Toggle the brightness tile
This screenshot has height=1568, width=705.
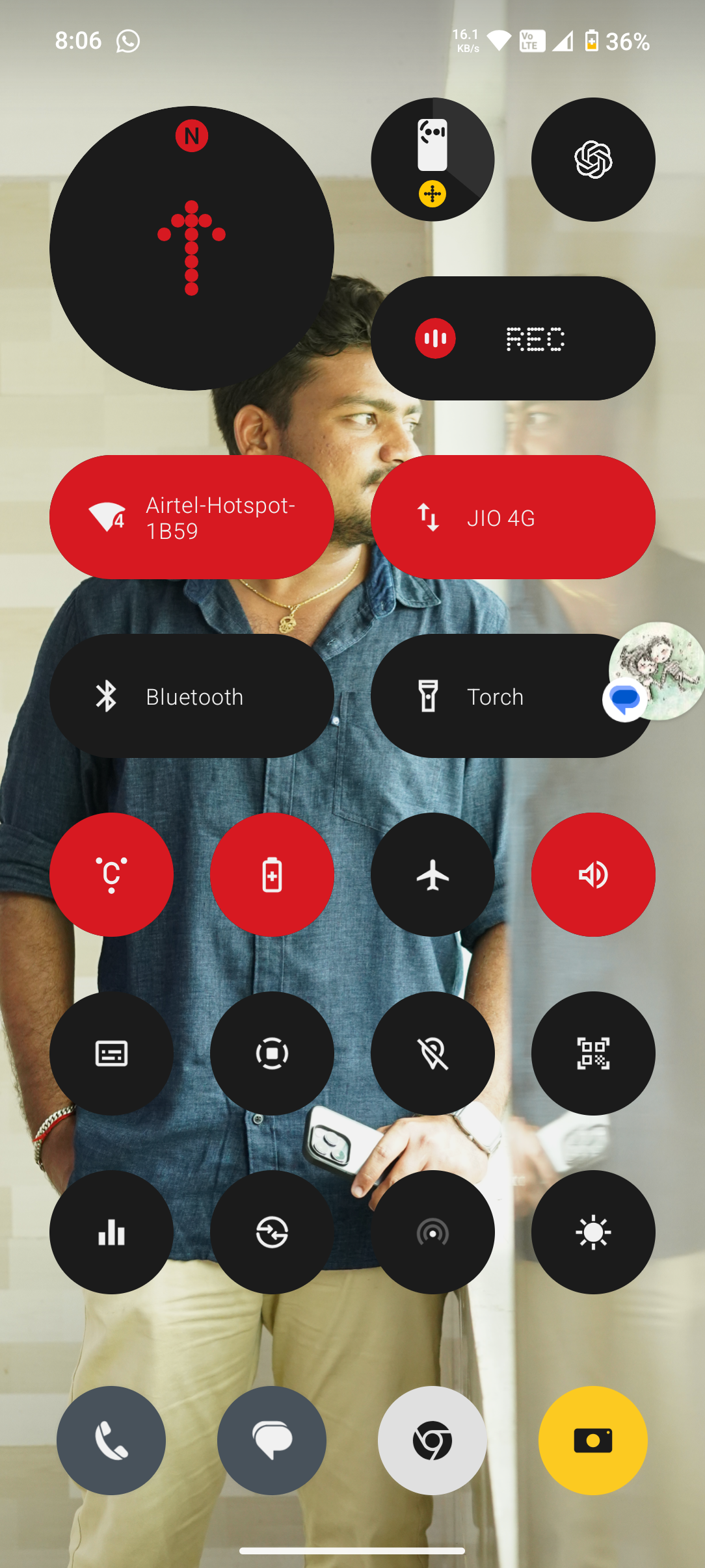coord(592,1232)
